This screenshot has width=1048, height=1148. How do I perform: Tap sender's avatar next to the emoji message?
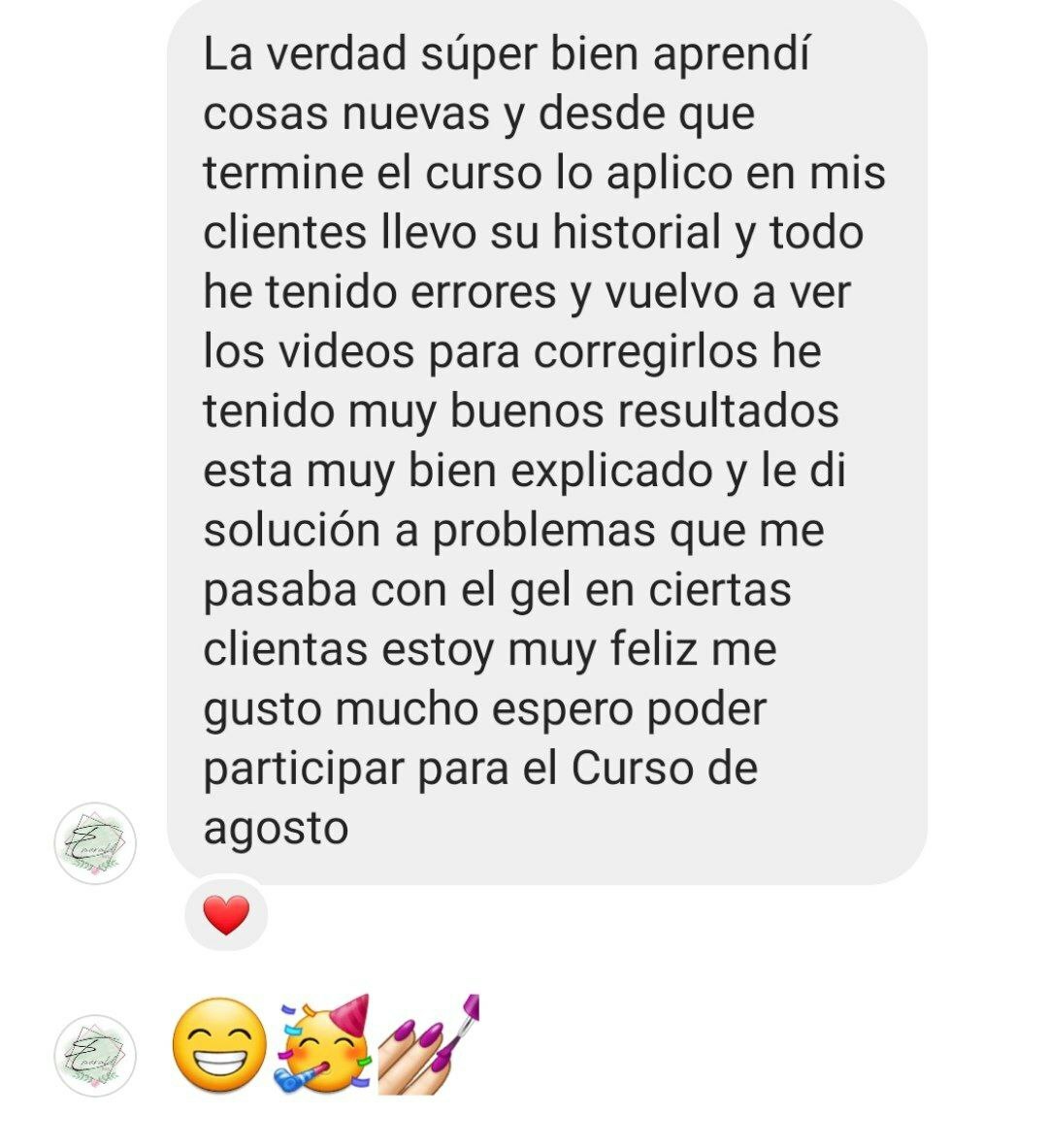[95, 1056]
